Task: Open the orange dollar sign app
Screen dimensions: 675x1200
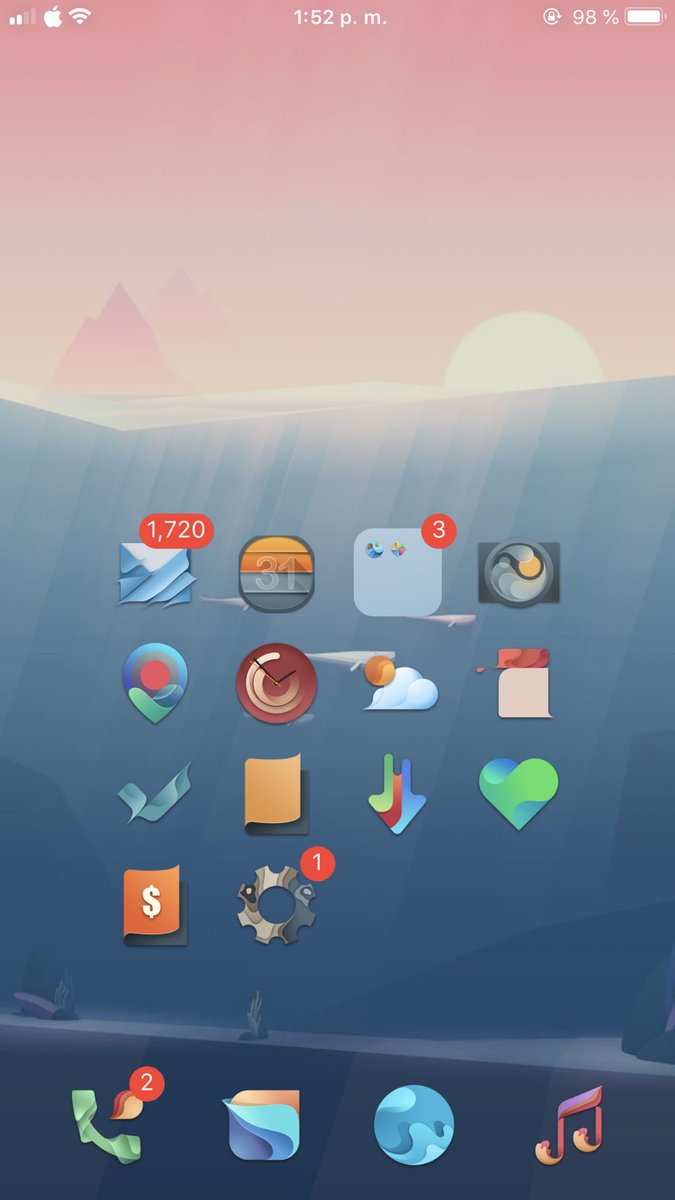Action: (153, 905)
